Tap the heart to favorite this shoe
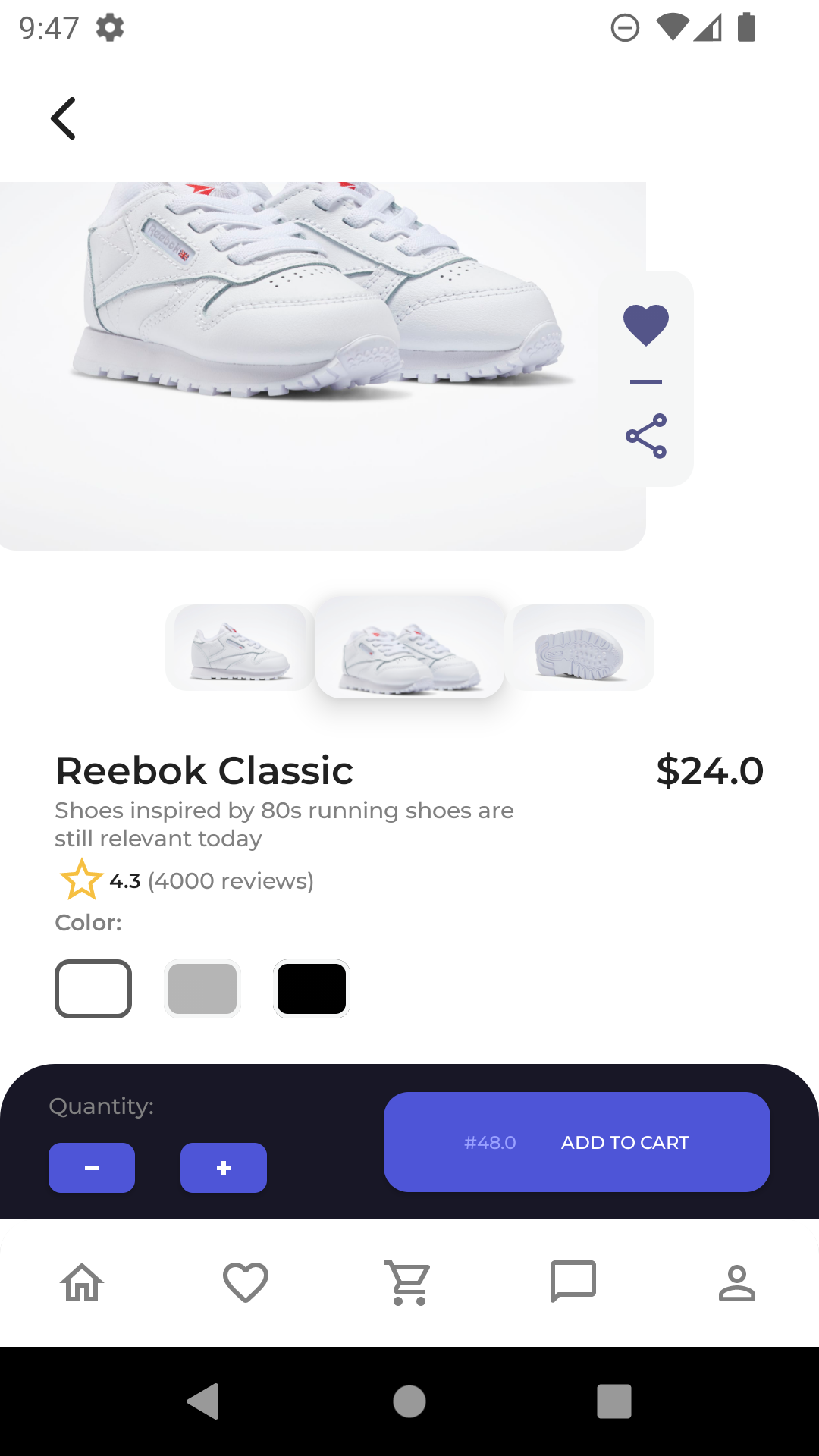The width and height of the screenshot is (819, 1456). coord(645,325)
